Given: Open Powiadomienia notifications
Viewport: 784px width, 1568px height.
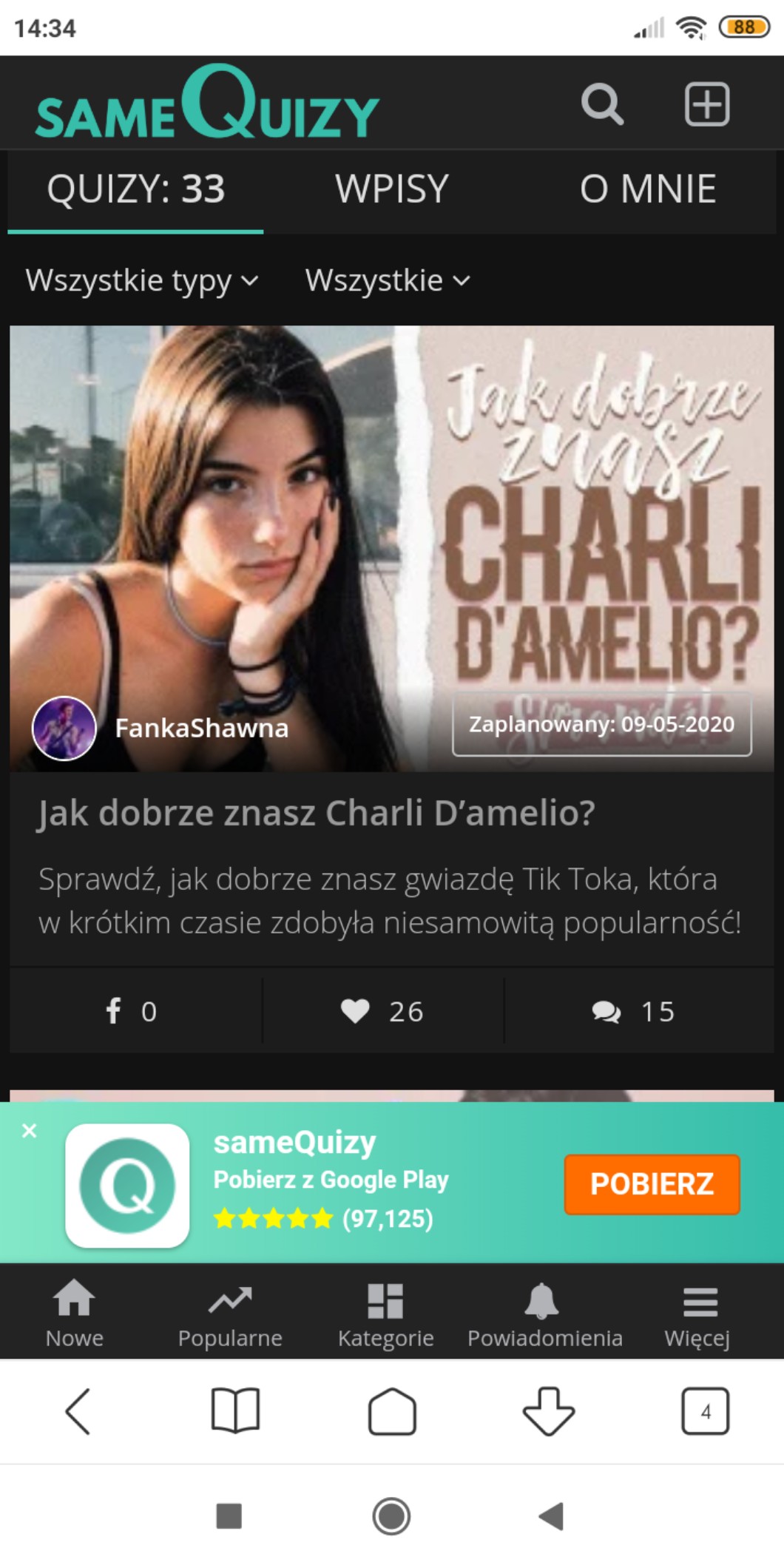Looking at the screenshot, I should point(544,1316).
